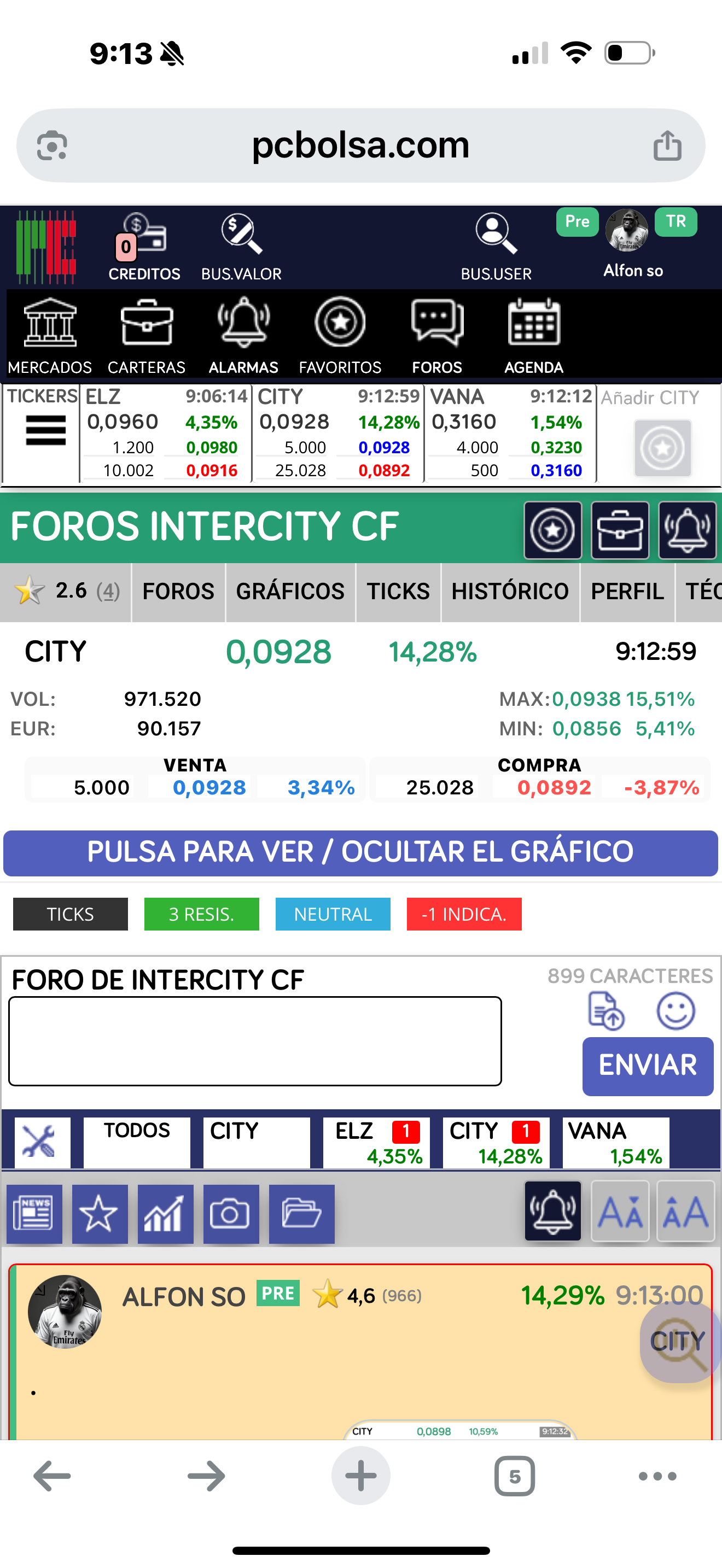Viewport: 722px width, 1568px height.
Task: Open the emoji picker smiley
Action: point(676,1010)
